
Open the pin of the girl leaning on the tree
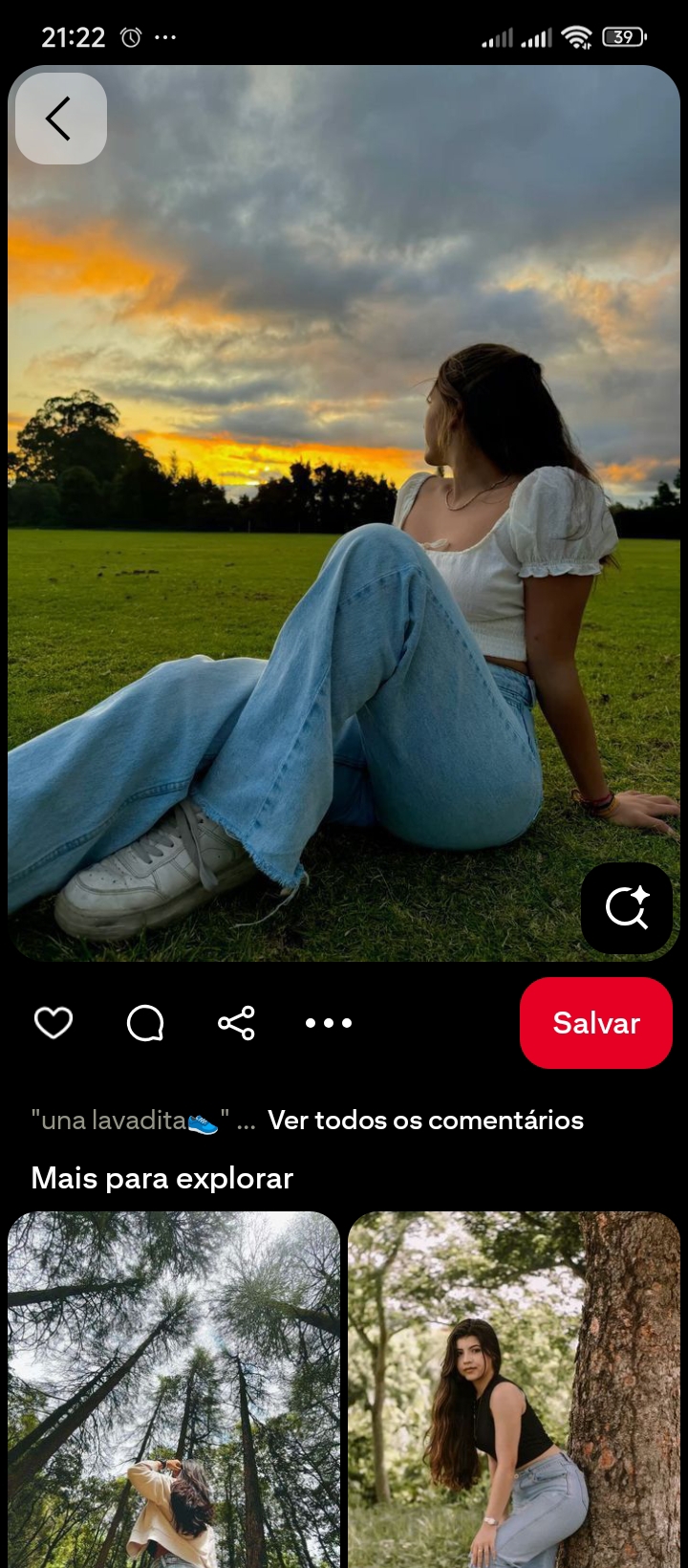(x=514, y=1386)
